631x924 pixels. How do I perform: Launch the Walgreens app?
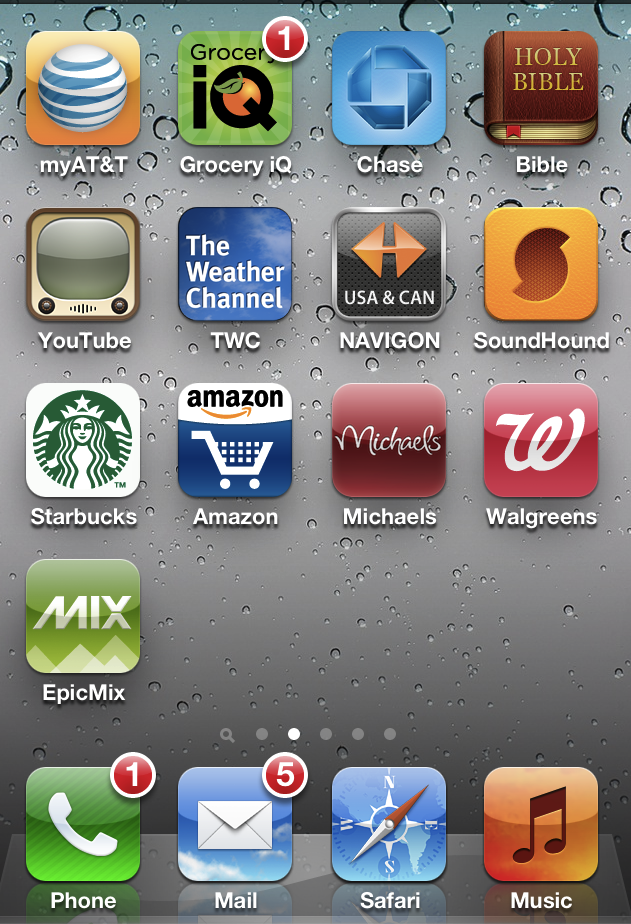541,440
